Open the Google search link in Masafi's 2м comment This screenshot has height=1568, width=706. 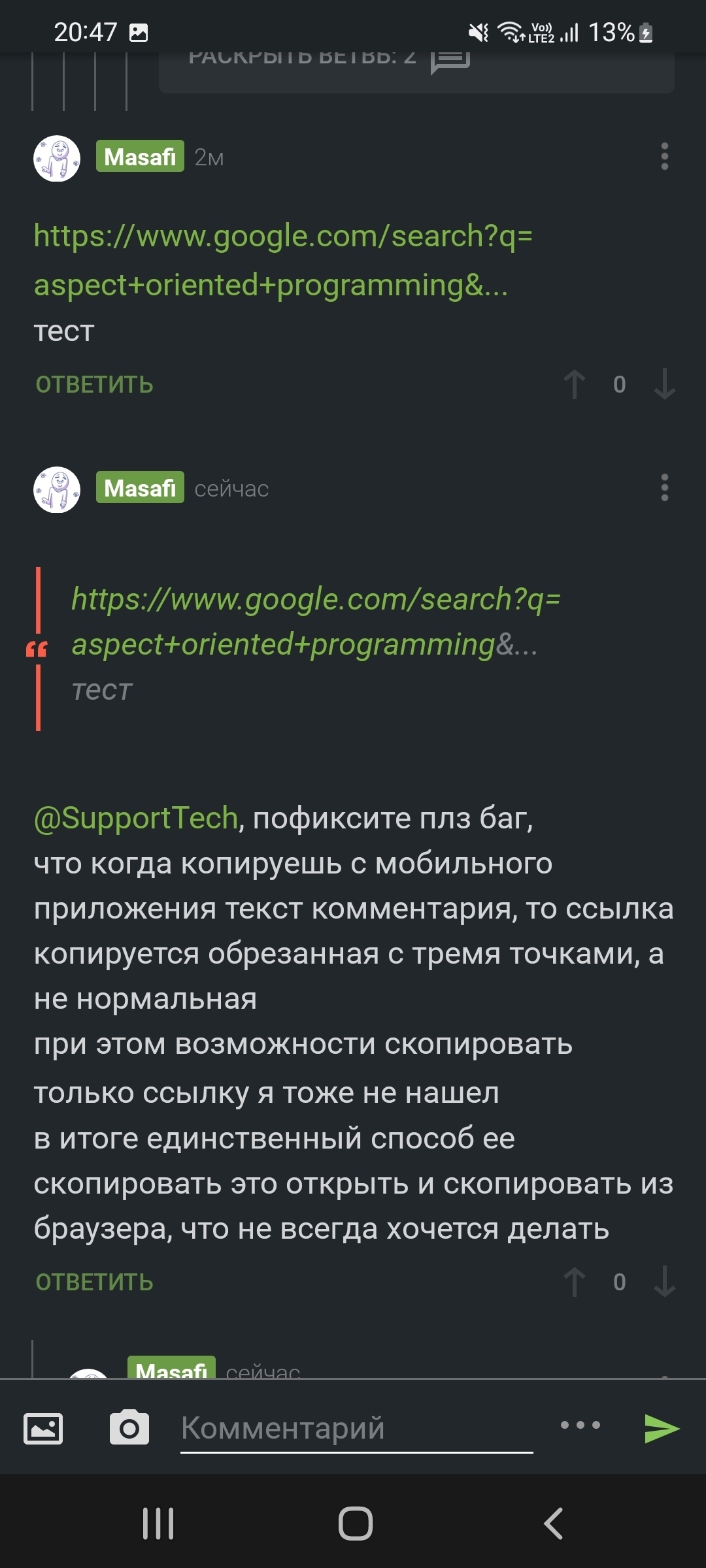click(x=282, y=260)
